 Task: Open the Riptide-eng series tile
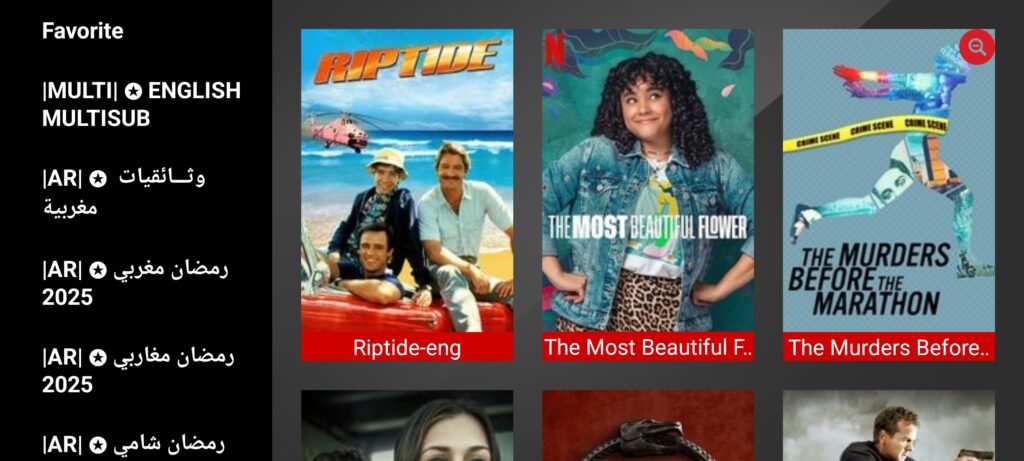pos(407,194)
